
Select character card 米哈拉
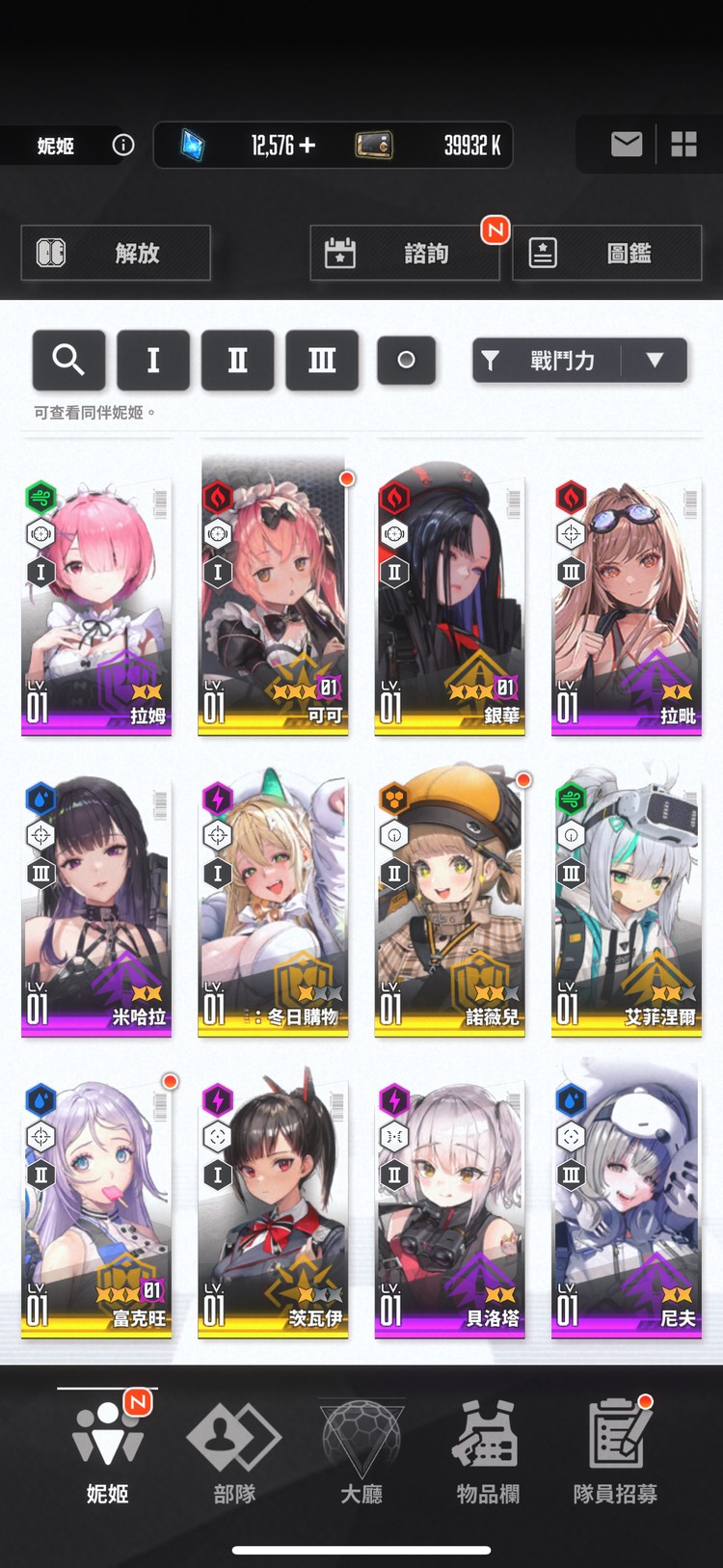point(96,906)
